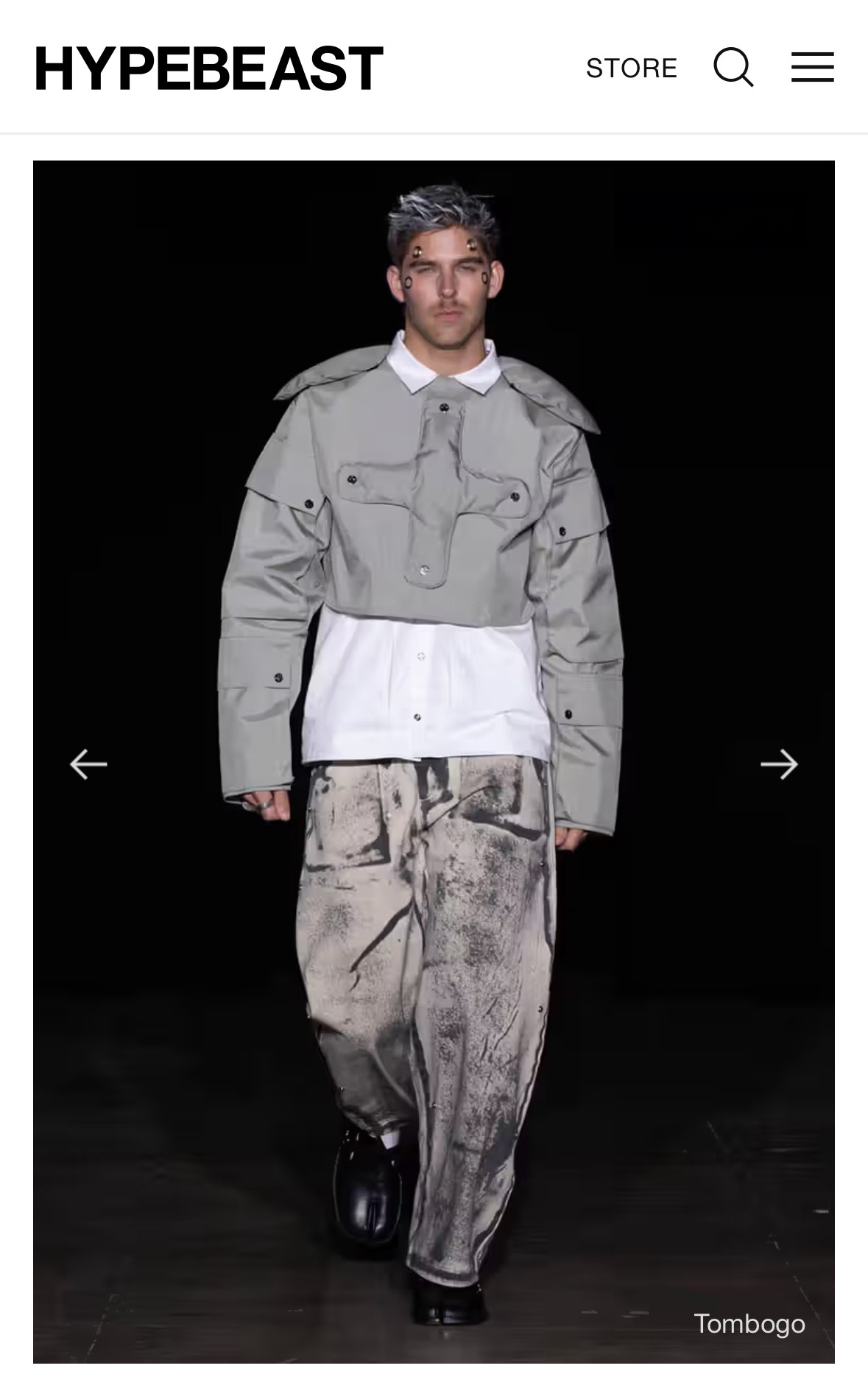Open the search magnifier icon
868x1399 pixels.
[x=733, y=68]
